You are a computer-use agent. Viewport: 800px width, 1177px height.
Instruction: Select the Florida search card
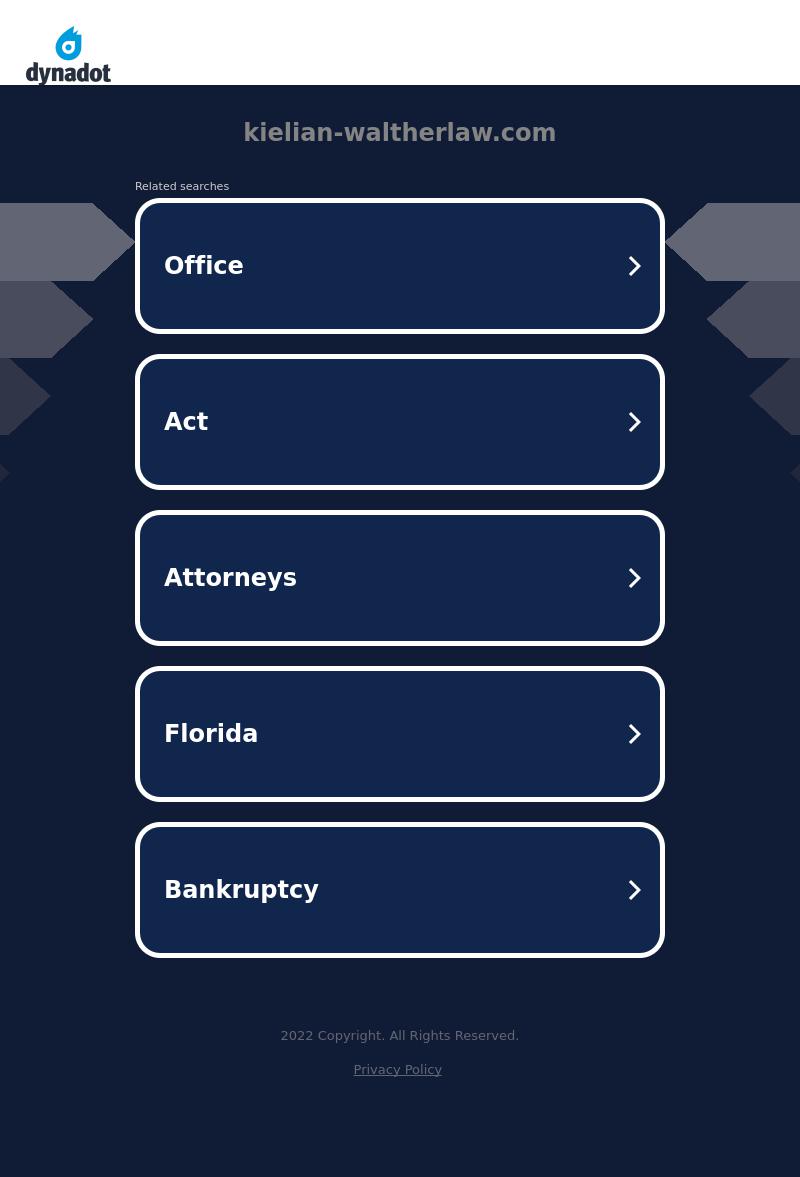coord(400,733)
